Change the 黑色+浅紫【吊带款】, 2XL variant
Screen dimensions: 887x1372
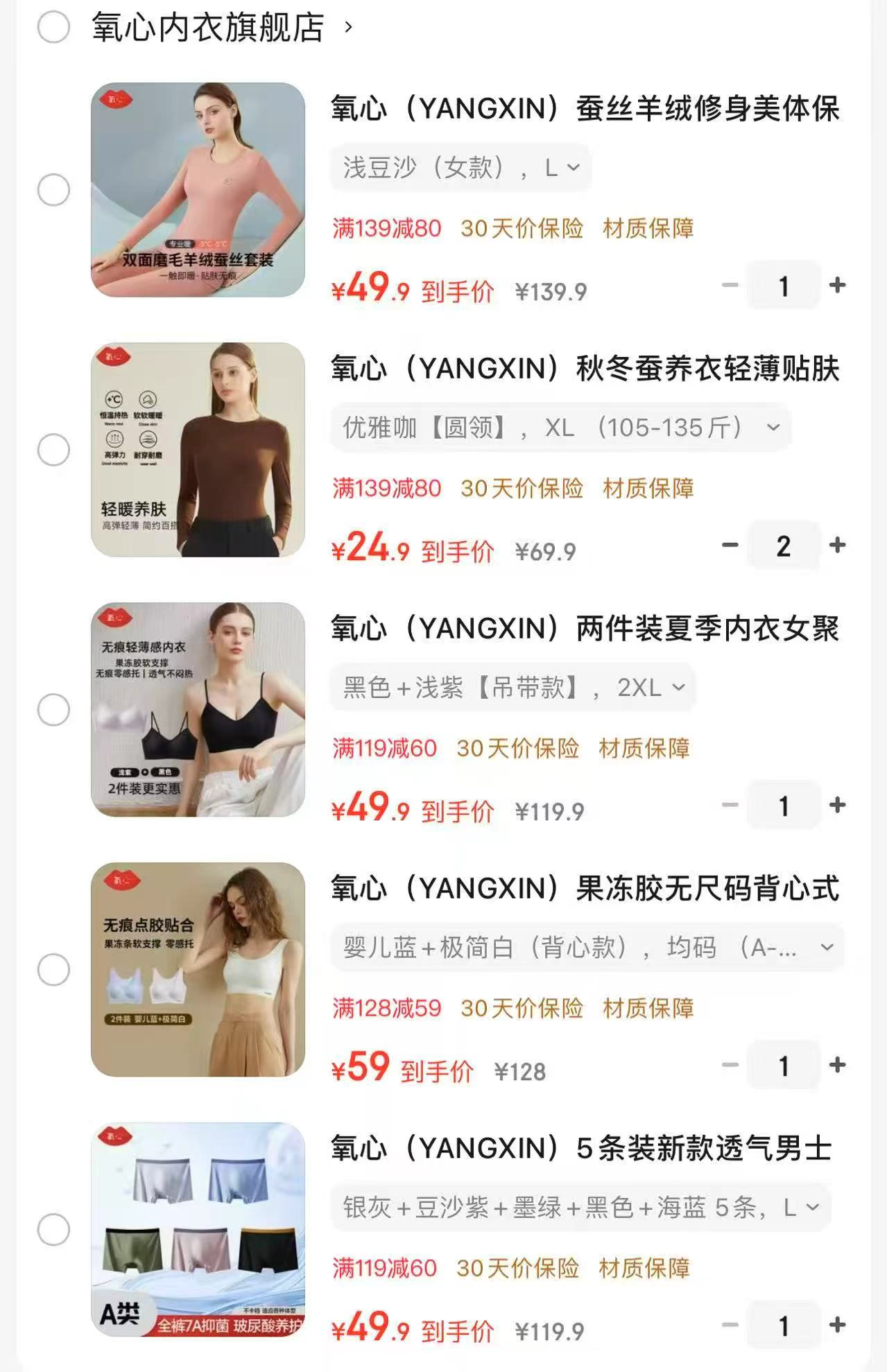point(513,688)
